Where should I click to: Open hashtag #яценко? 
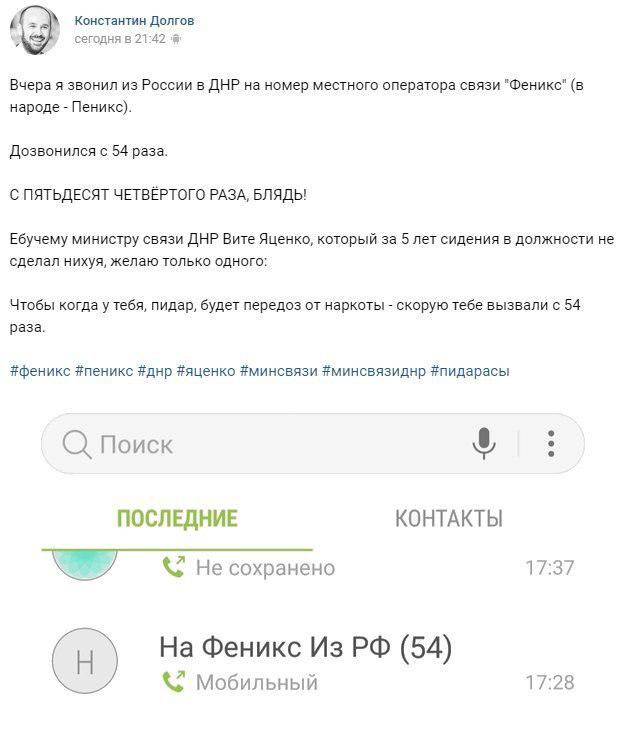click(206, 370)
